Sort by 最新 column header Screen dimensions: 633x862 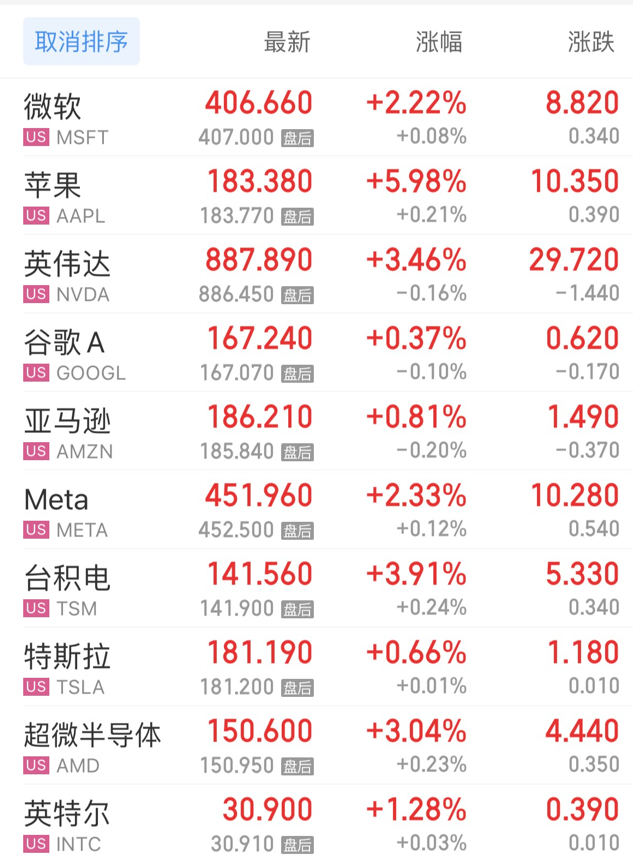[287, 42]
